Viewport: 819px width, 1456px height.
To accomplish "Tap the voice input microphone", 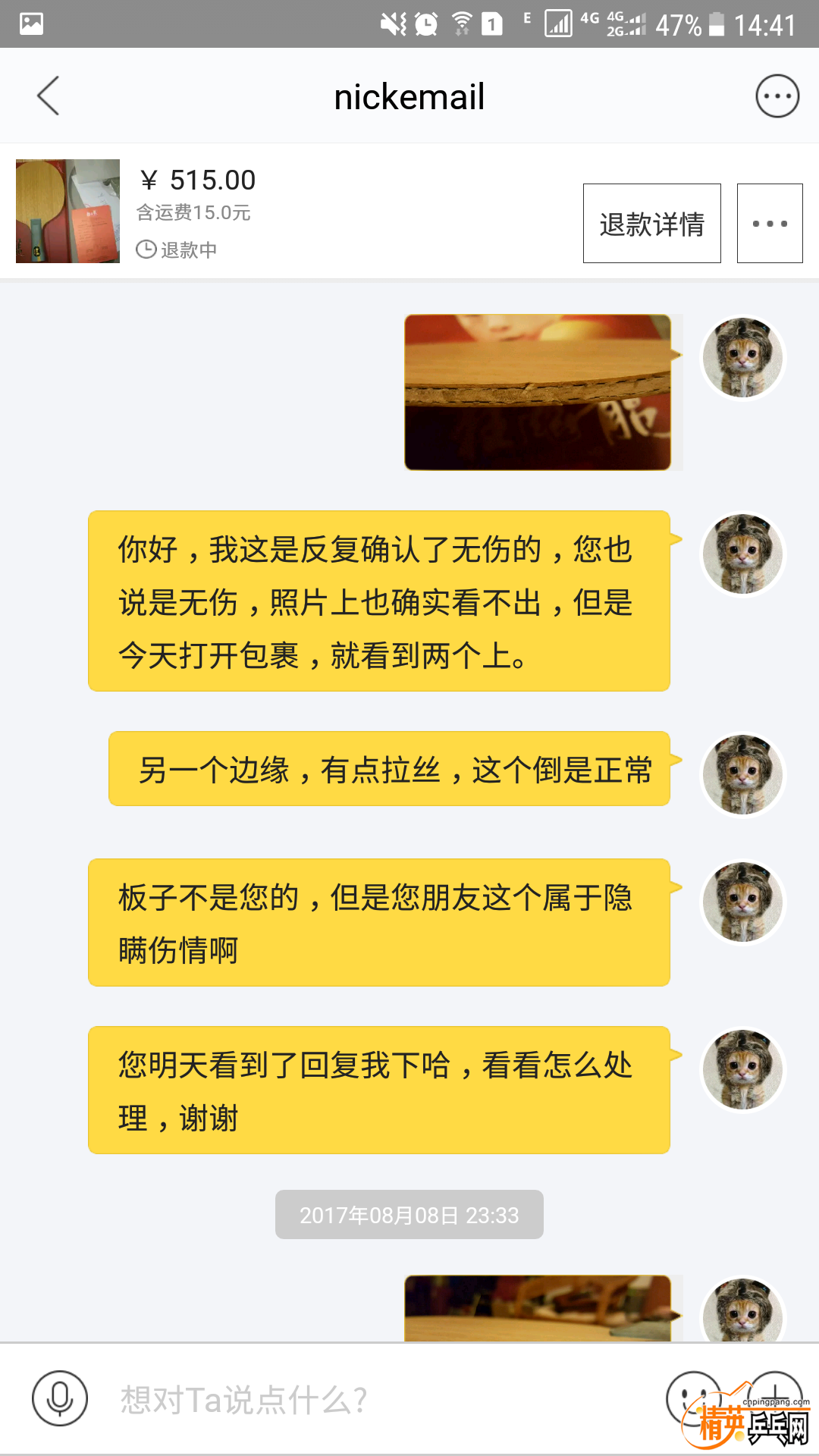I will click(60, 1398).
